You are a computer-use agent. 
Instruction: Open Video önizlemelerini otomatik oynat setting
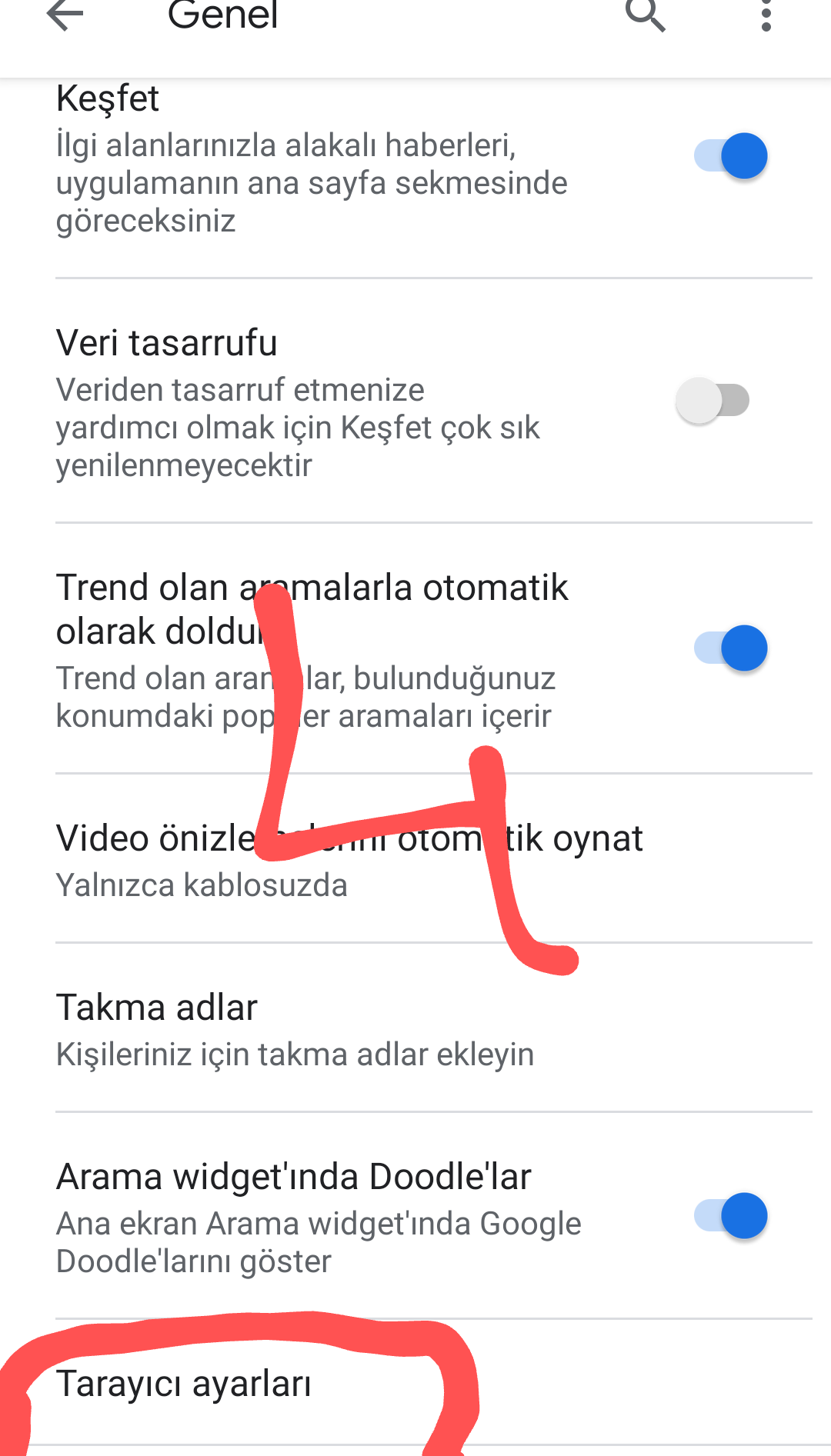[x=349, y=859]
